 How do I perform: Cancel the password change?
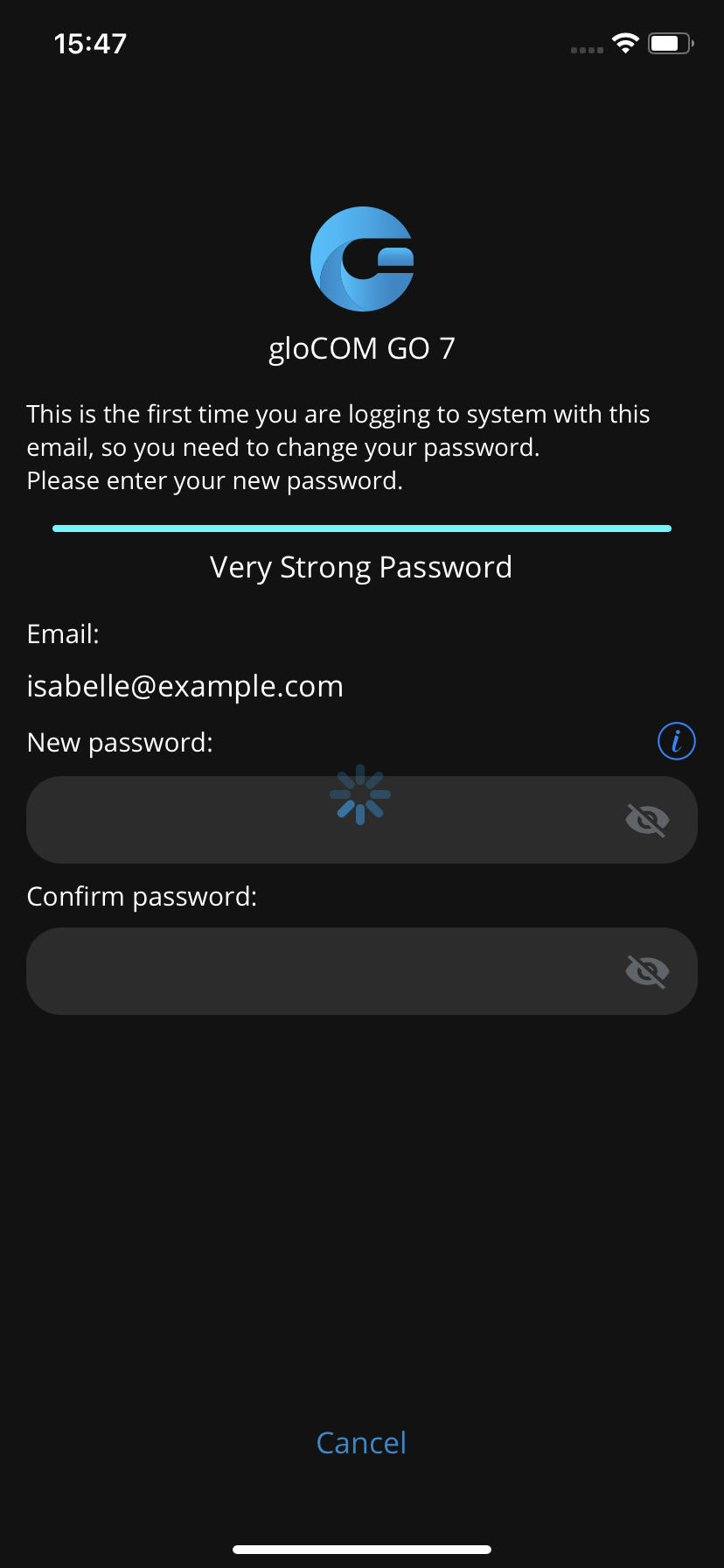click(361, 1443)
